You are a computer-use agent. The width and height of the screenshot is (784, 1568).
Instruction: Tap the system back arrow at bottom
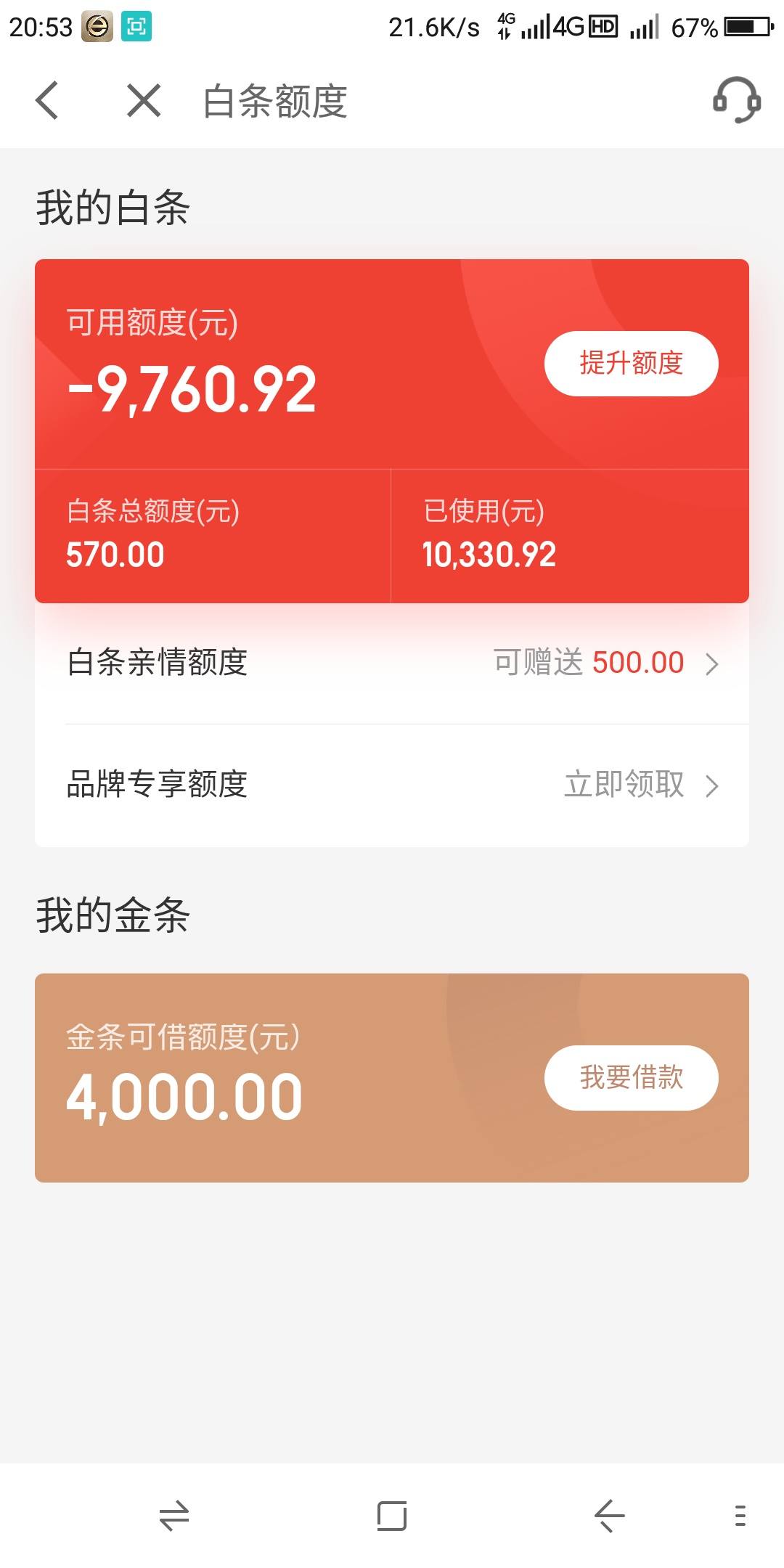click(610, 1516)
